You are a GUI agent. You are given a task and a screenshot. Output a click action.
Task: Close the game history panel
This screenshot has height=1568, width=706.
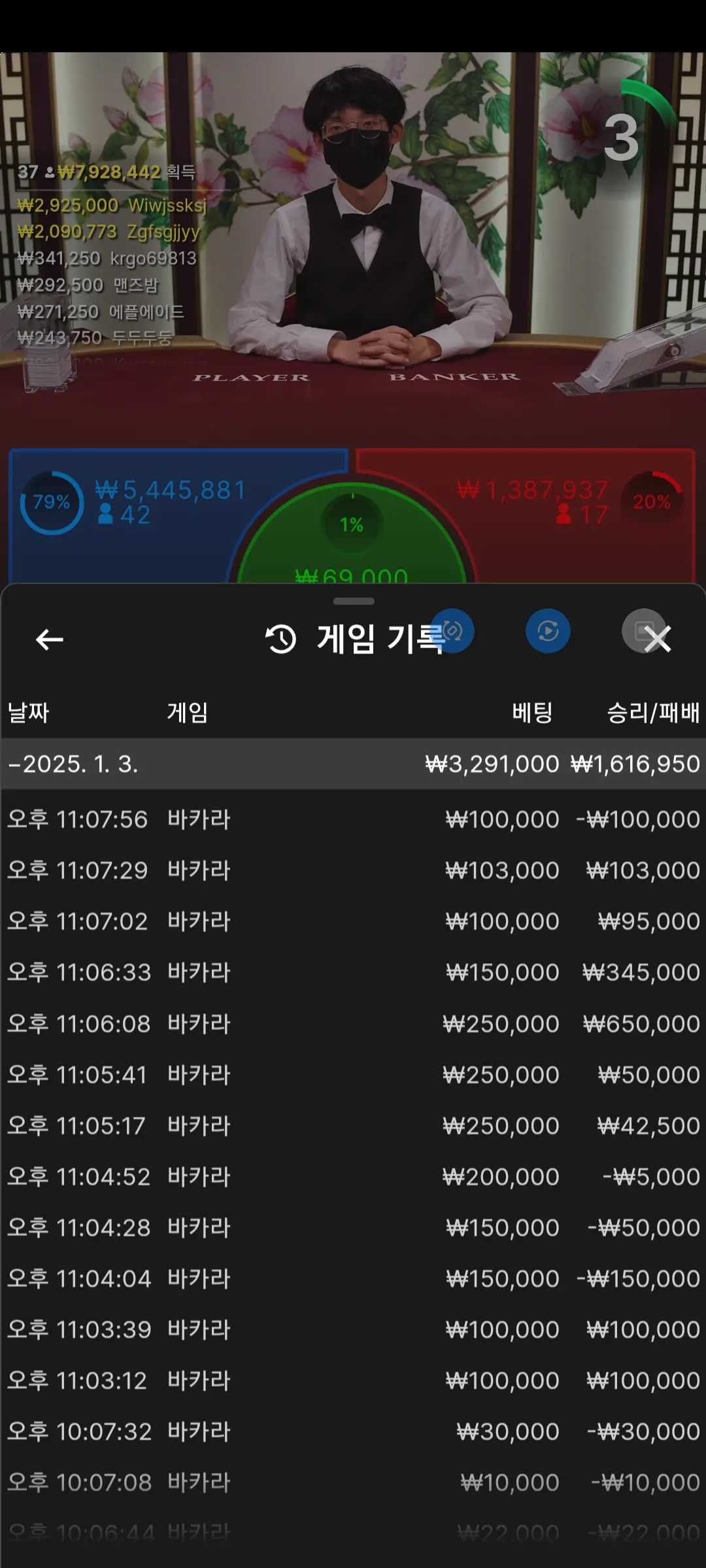tap(656, 639)
